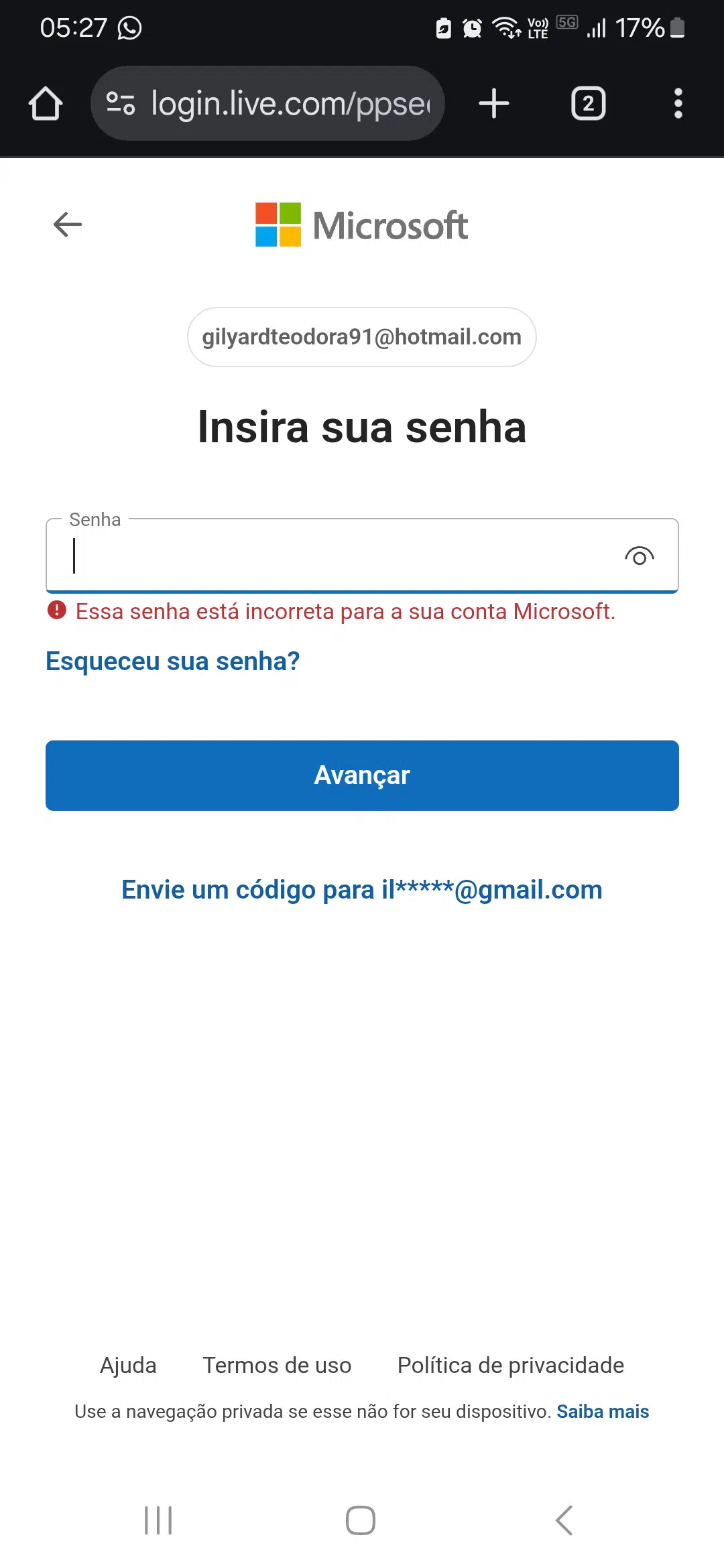Open the browser overflow menu
This screenshot has height=1568, width=724.
tap(678, 104)
